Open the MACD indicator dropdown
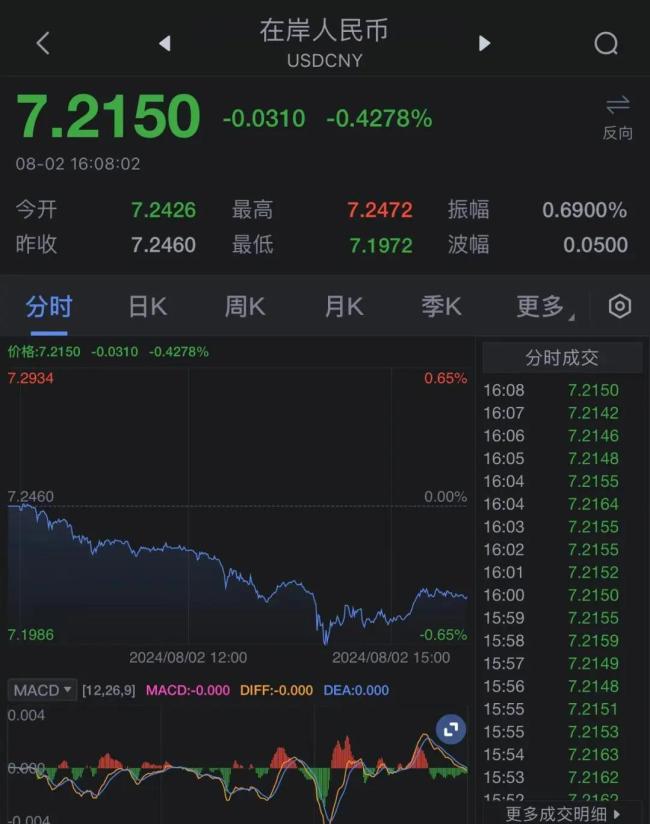 tap(43, 690)
